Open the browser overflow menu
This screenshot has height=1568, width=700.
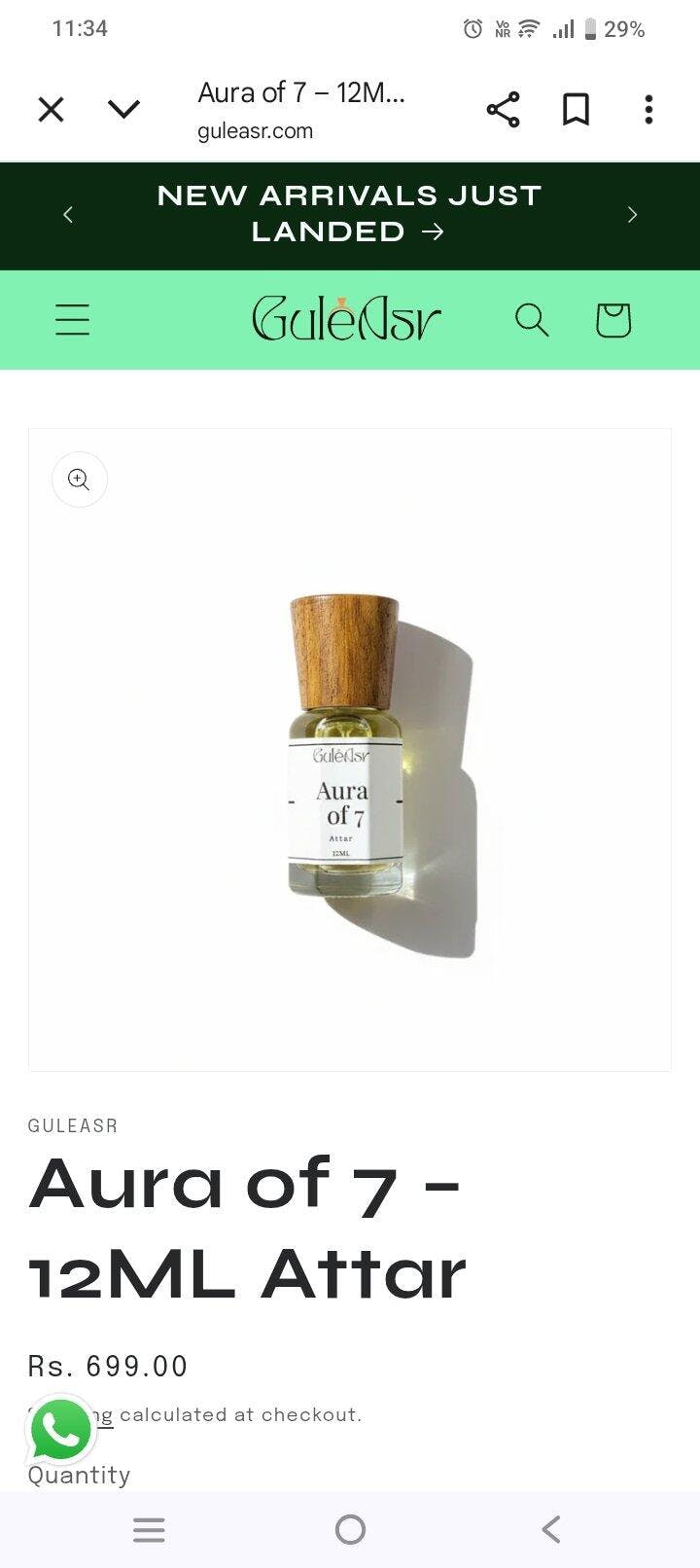[648, 109]
